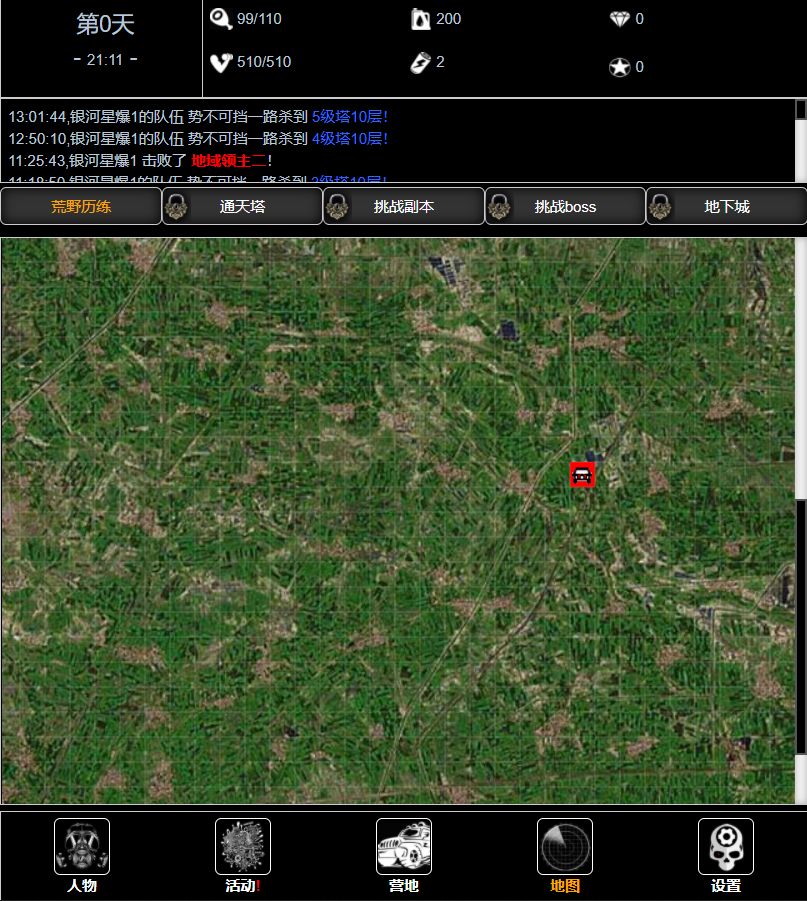807x901 pixels.
Task: Open the 活动 events panel via explosion icon
Action: [x=242, y=845]
